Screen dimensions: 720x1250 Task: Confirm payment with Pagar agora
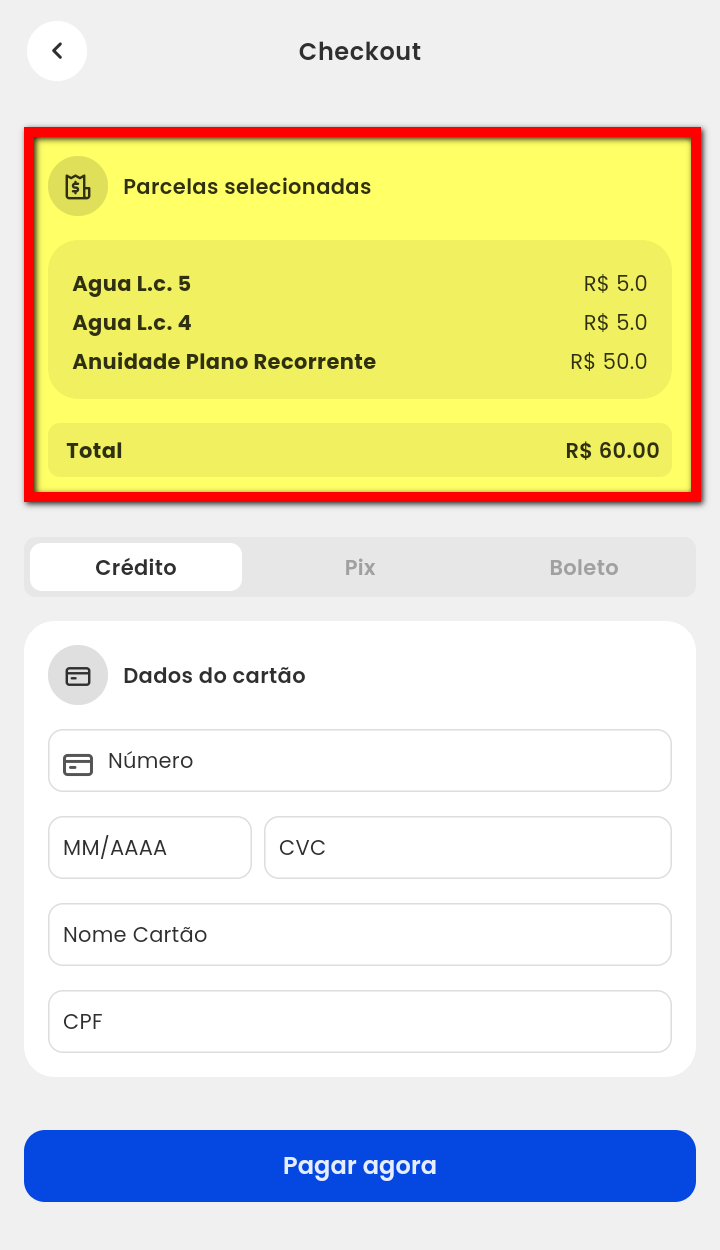360,1166
